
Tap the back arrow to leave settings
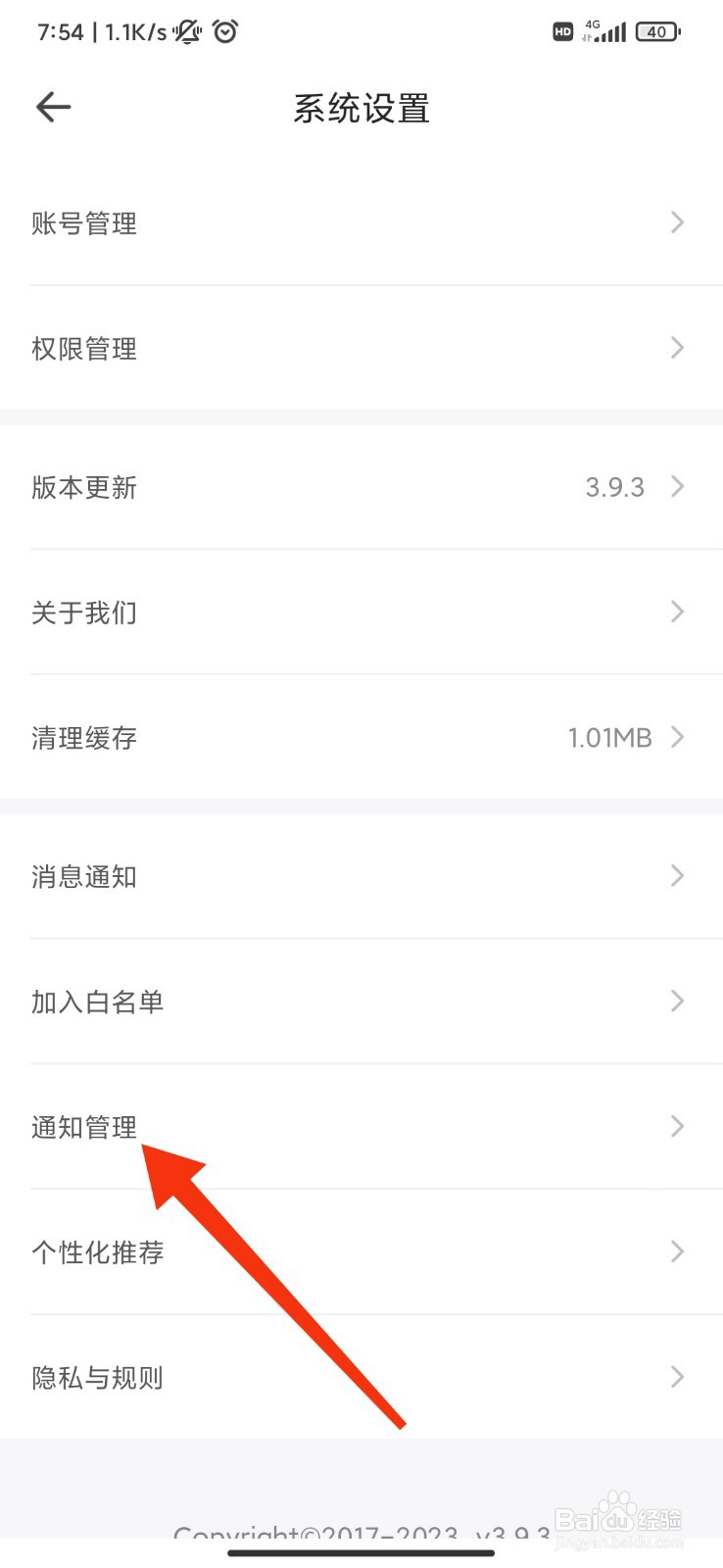tap(52, 107)
